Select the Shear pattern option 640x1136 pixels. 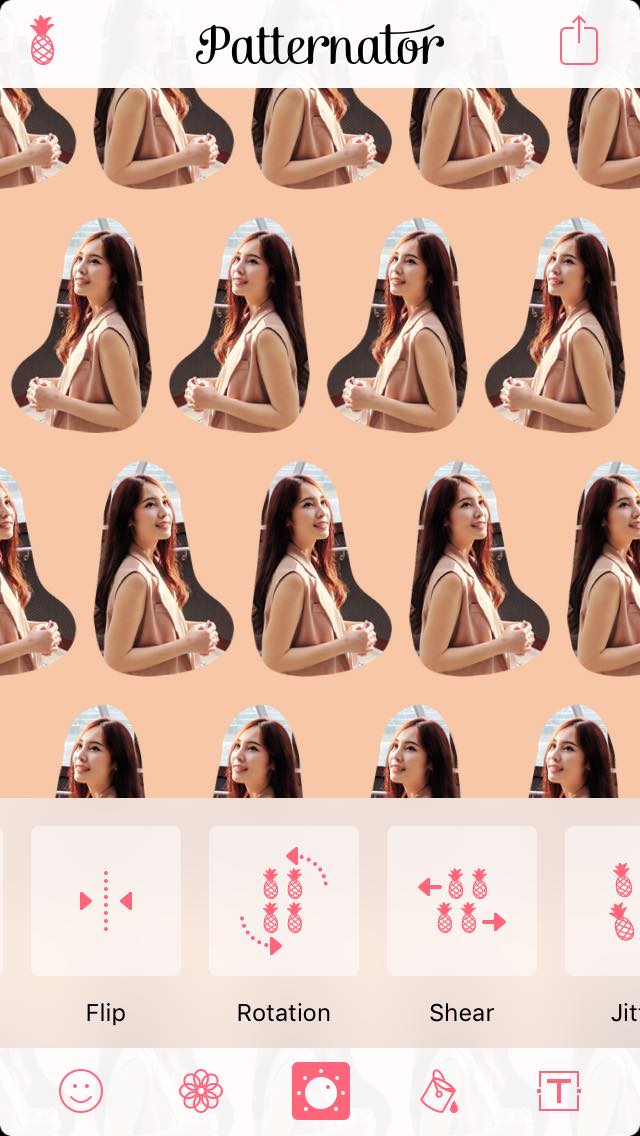tap(462, 901)
